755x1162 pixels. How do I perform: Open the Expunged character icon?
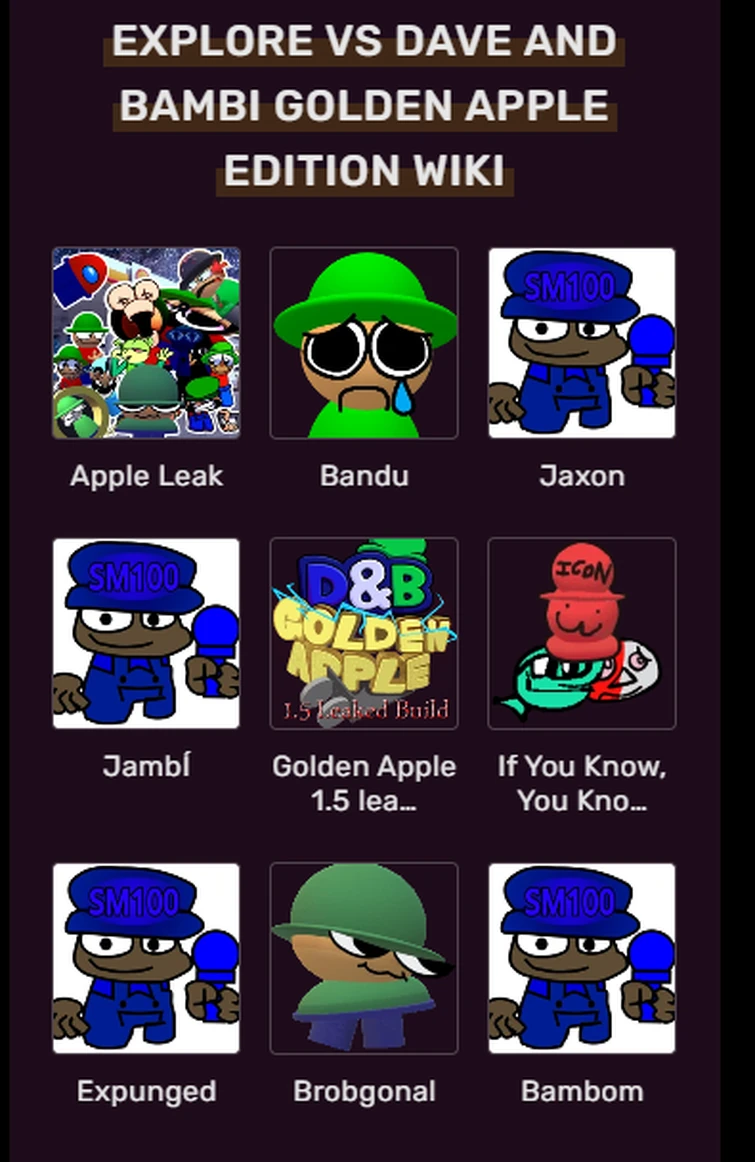click(x=146, y=956)
